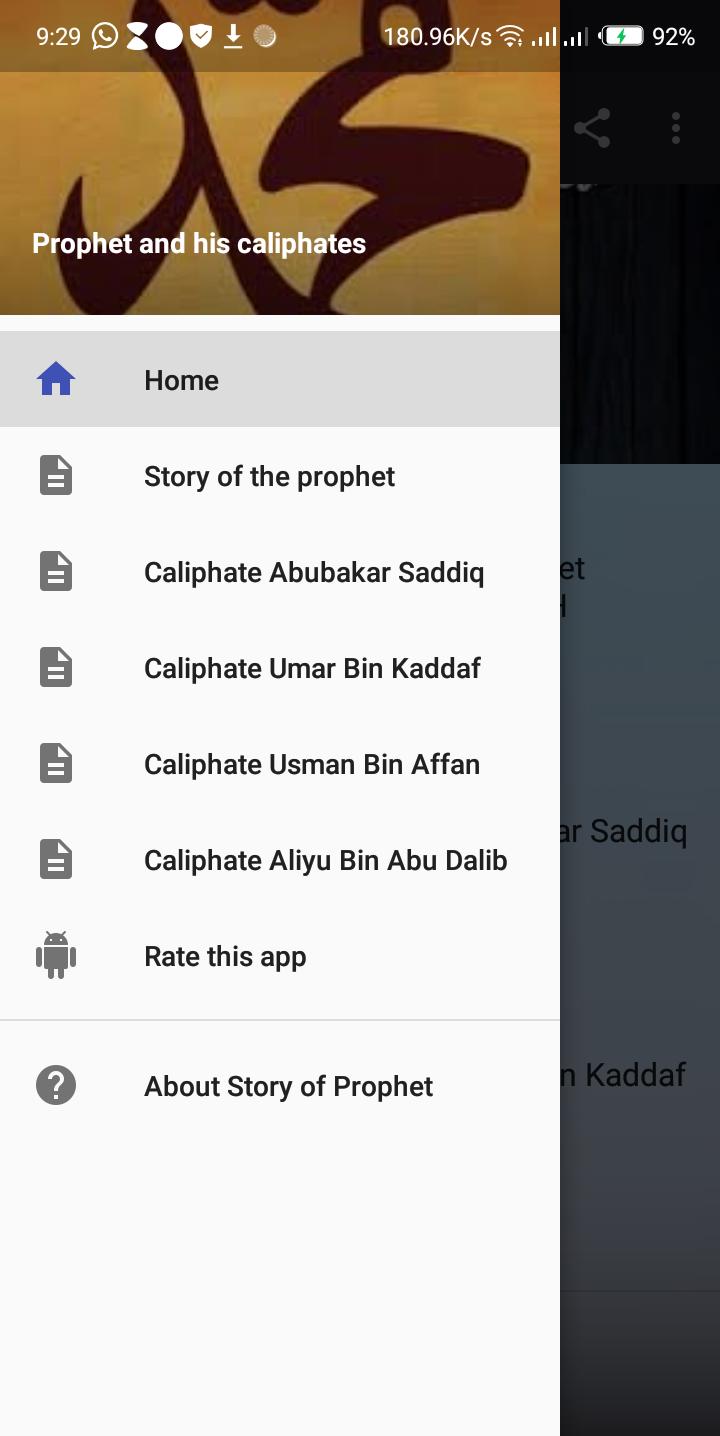The height and width of the screenshot is (1436, 720).
Task: Select Caliphate Umar Bin Kaddaf
Action: tap(280, 668)
